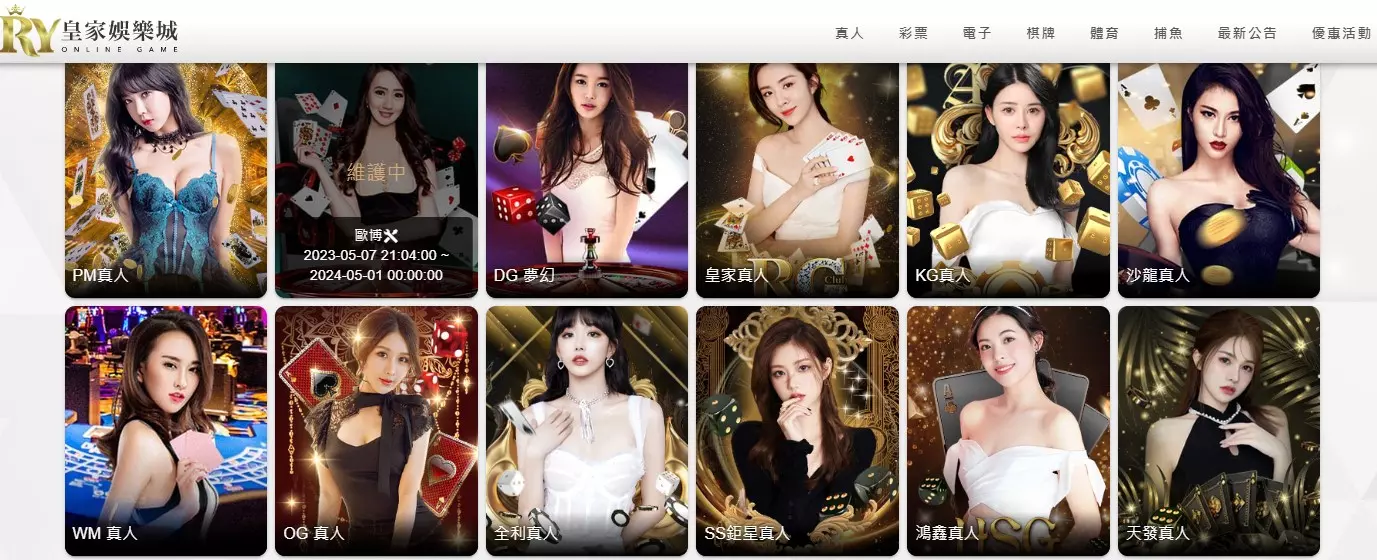Open the 電子 games section
This screenshot has width=1377, height=560.
coord(977,33)
